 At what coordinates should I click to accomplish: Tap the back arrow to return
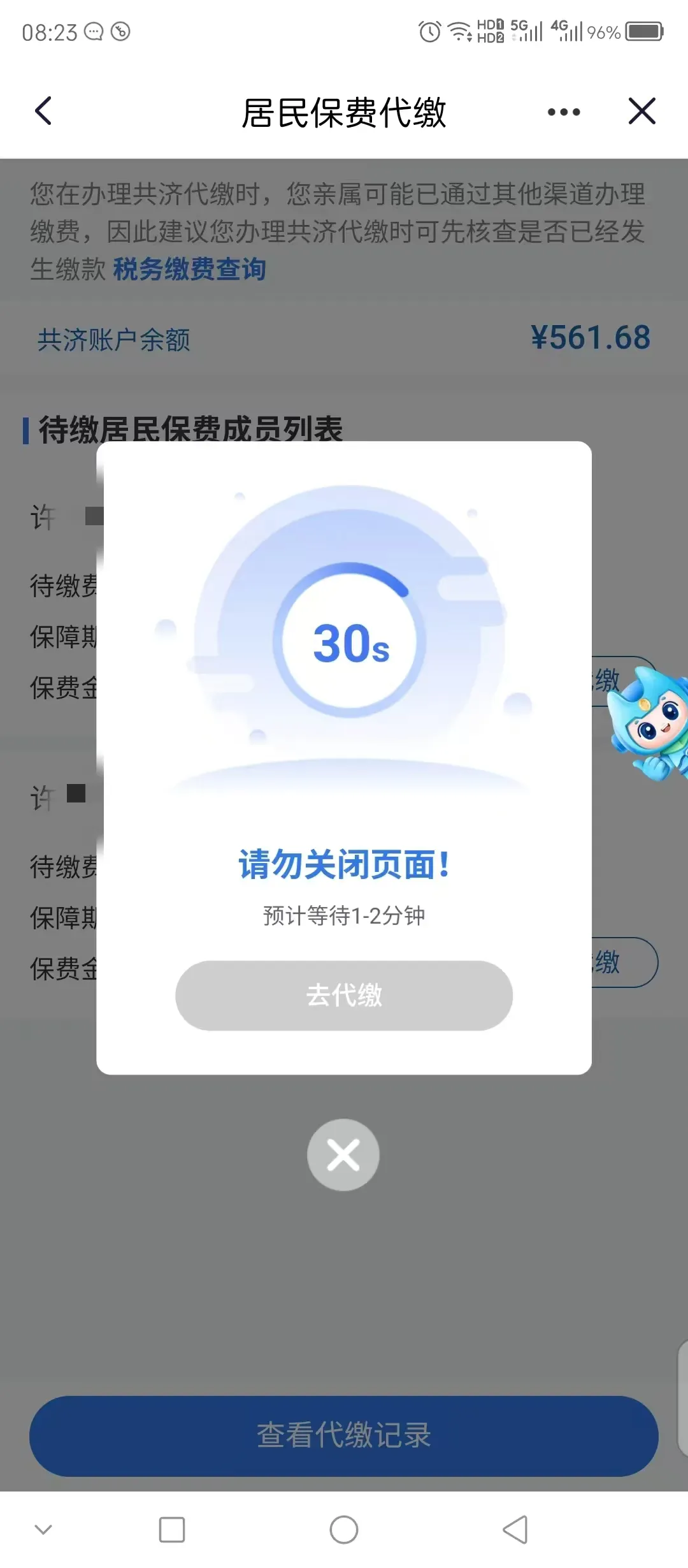[x=43, y=112]
